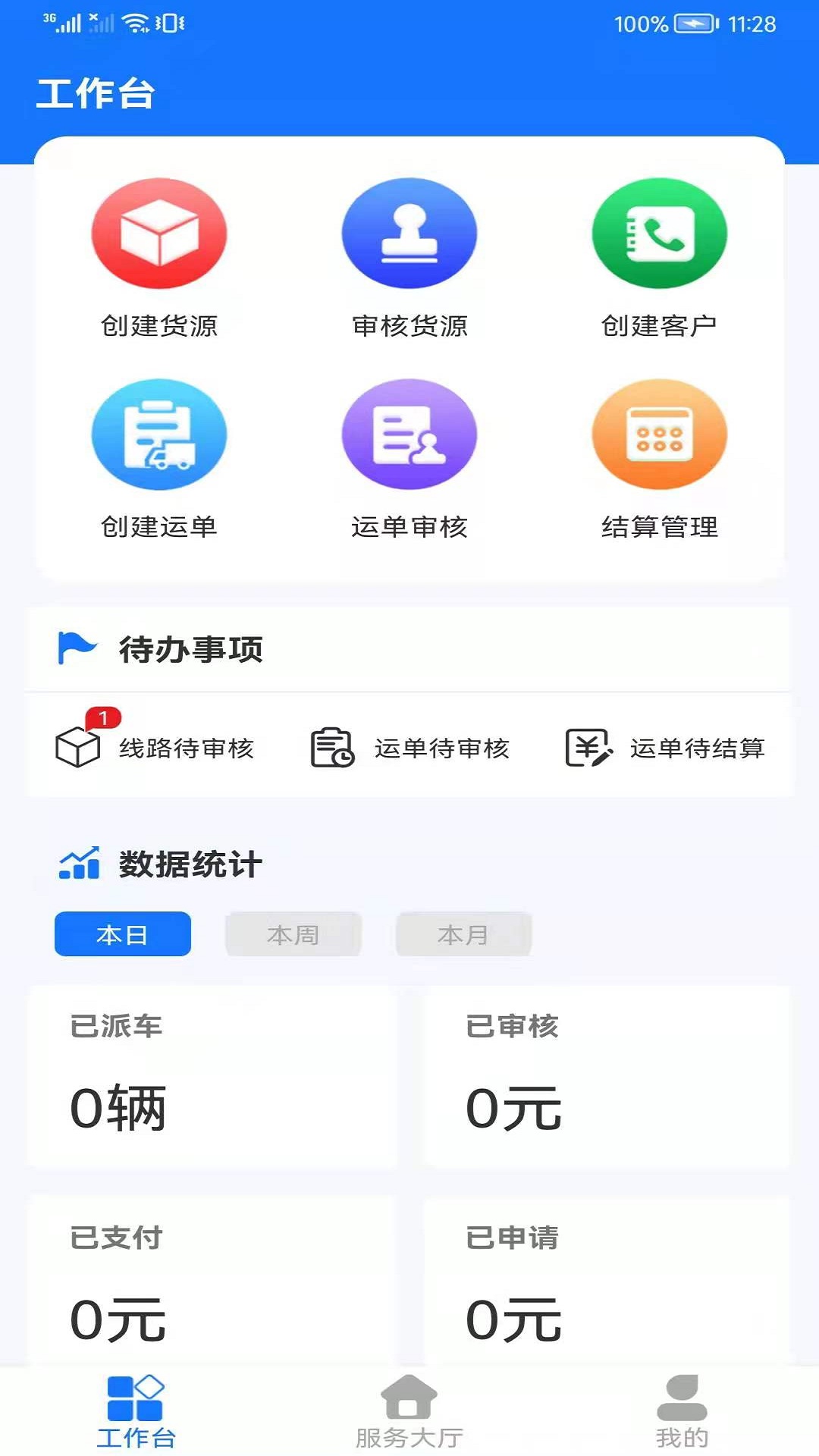Tap the 工作台 bottom tab

(x=136, y=1410)
